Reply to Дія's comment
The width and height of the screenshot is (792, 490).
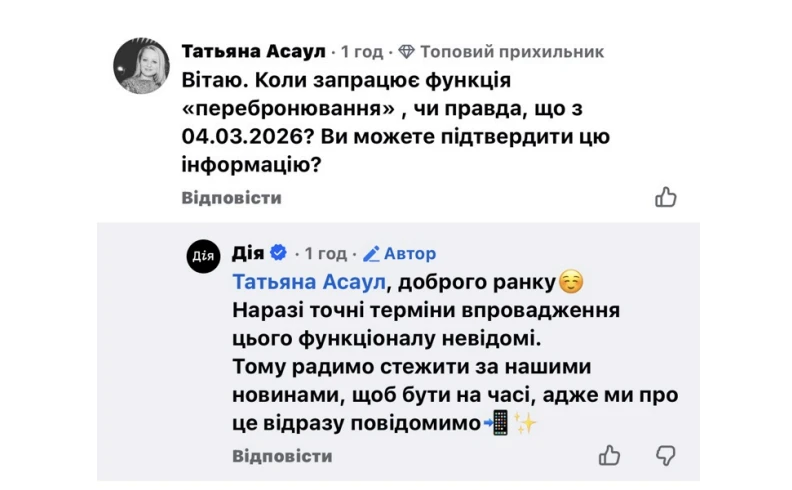[x=281, y=456]
